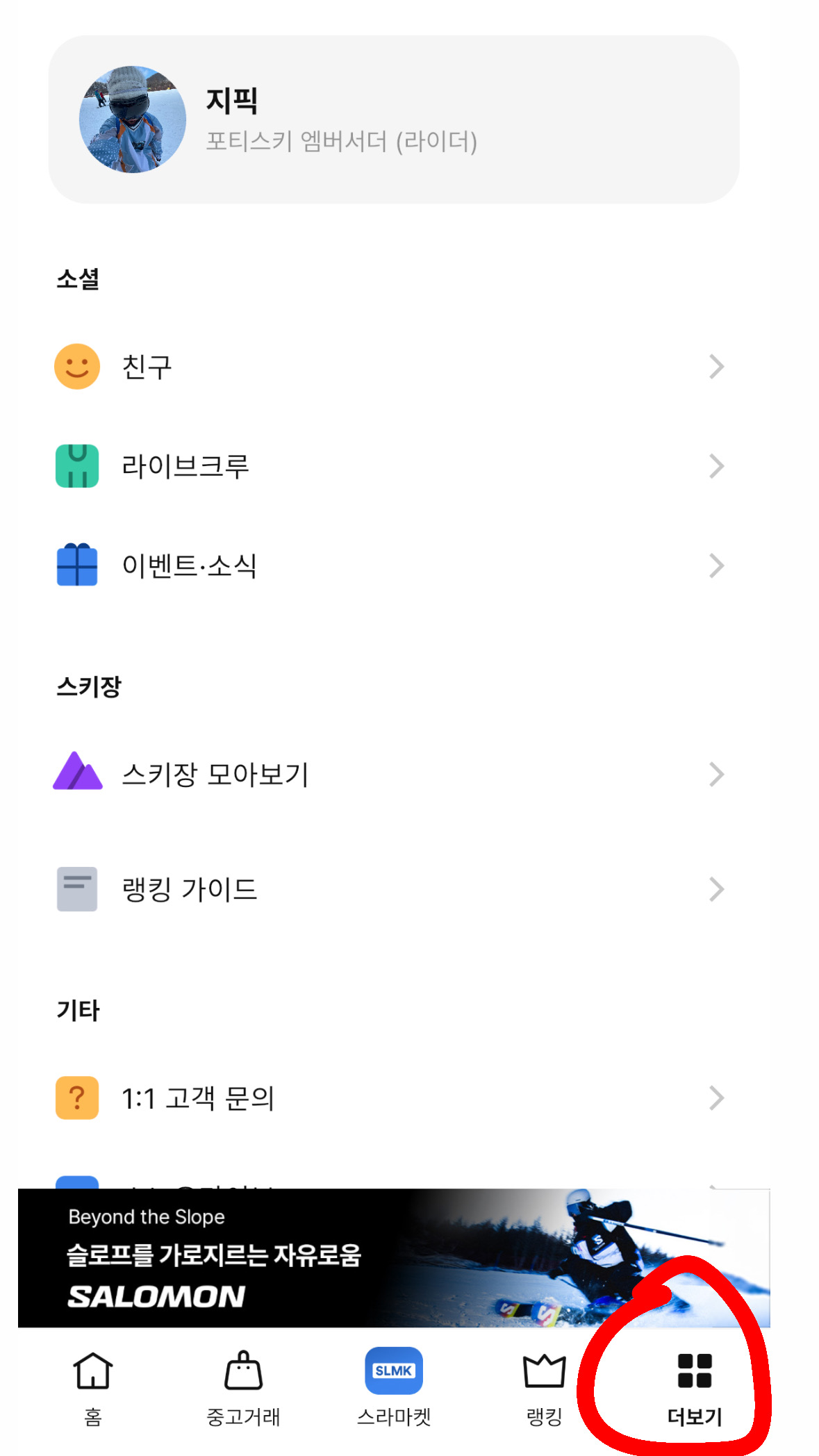Open the 지픽 profile card
The image size is (819, 1456).
coord(393,119)
